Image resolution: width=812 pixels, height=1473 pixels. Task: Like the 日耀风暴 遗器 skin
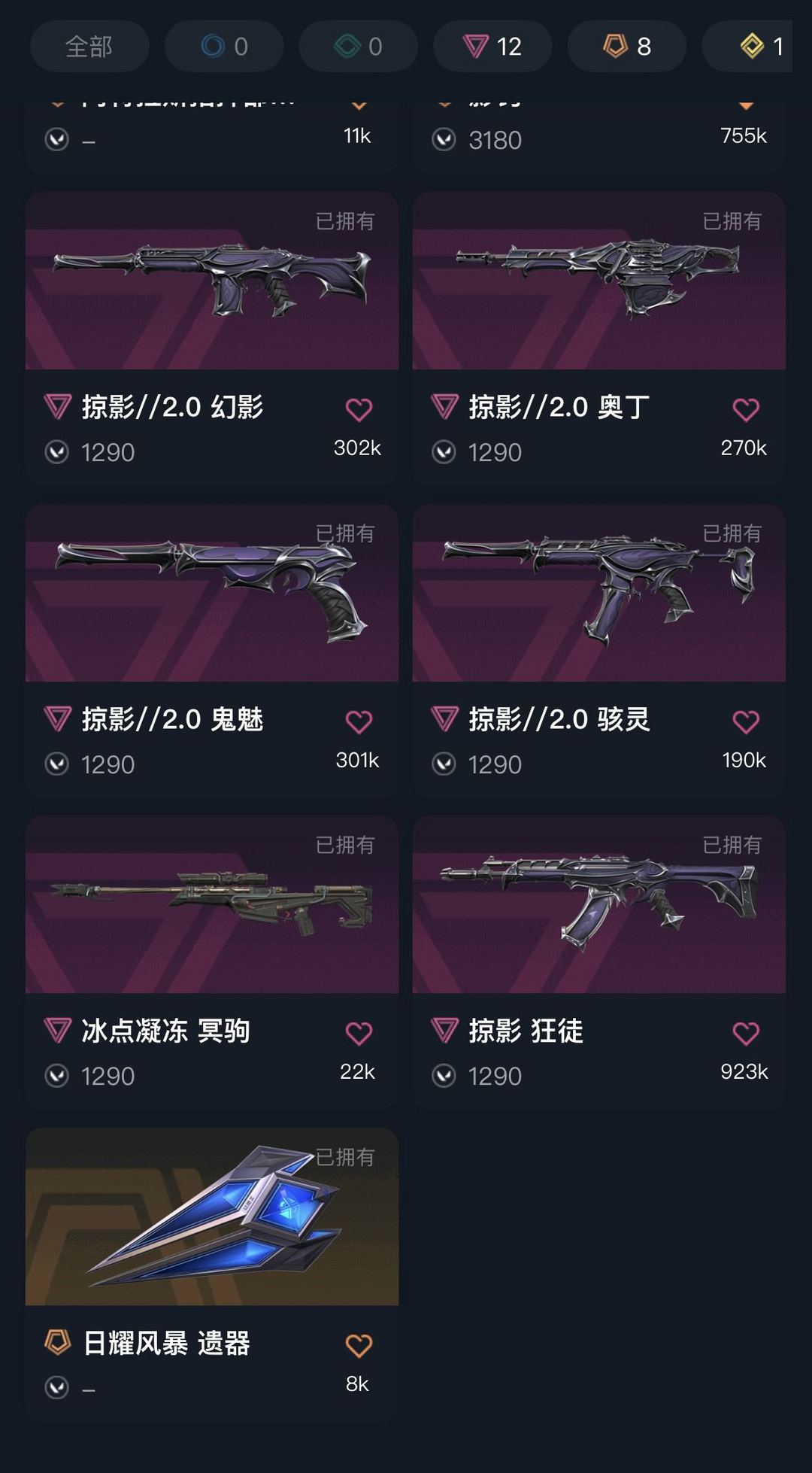click(359, 1345)
